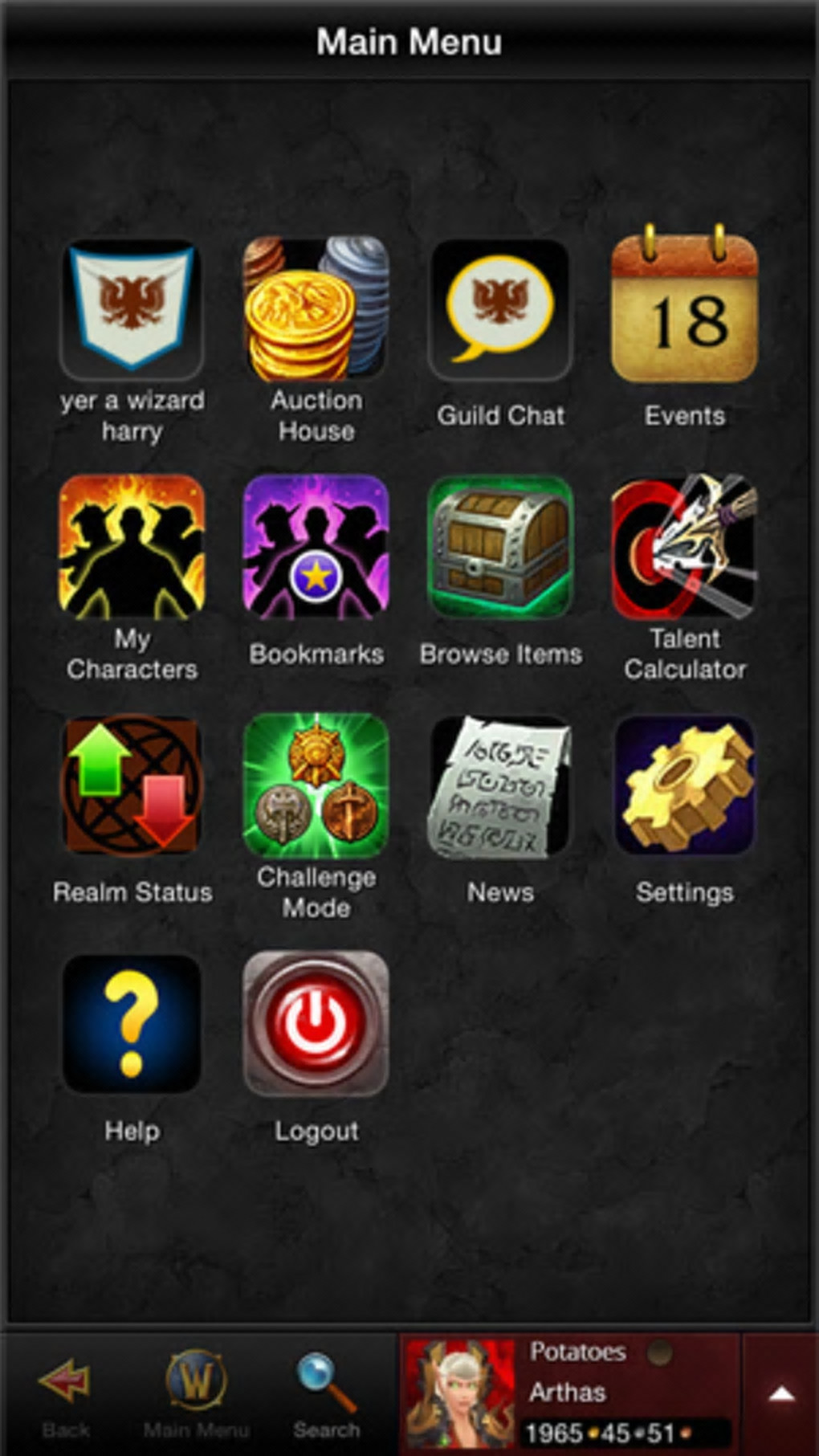
Task: Open the Potatoes character panel
Action: [x=570, y=1393]
